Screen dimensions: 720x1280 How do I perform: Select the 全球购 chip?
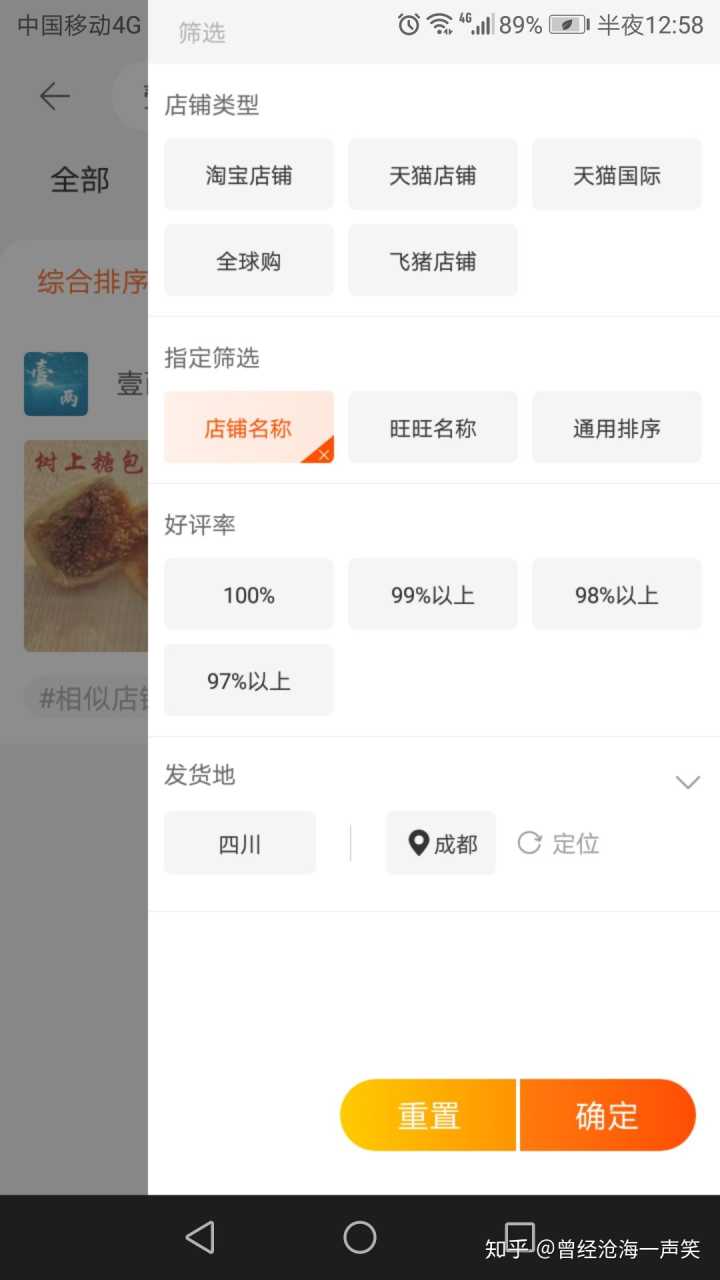click(248, 261)
